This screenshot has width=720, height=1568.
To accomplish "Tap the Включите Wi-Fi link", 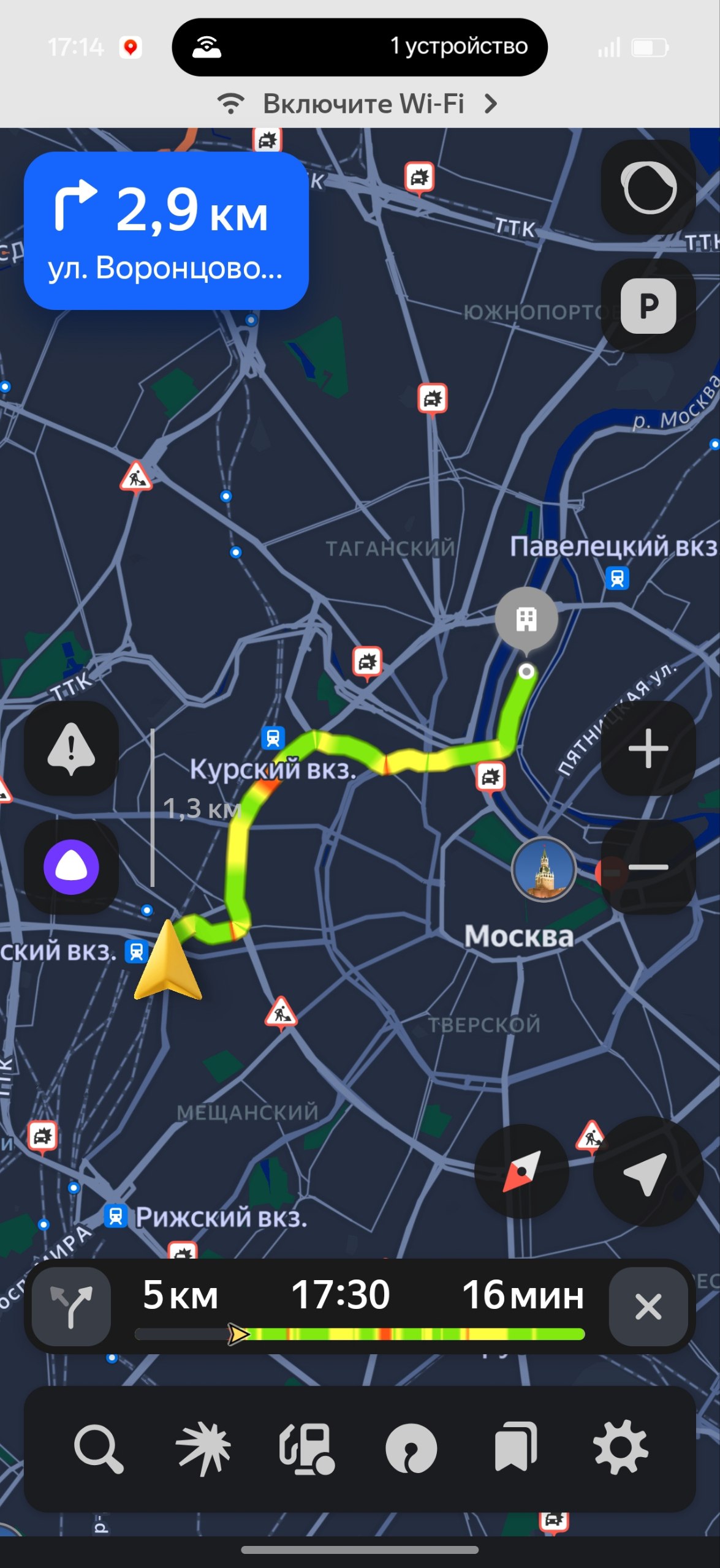I will (x=359, y=104).
